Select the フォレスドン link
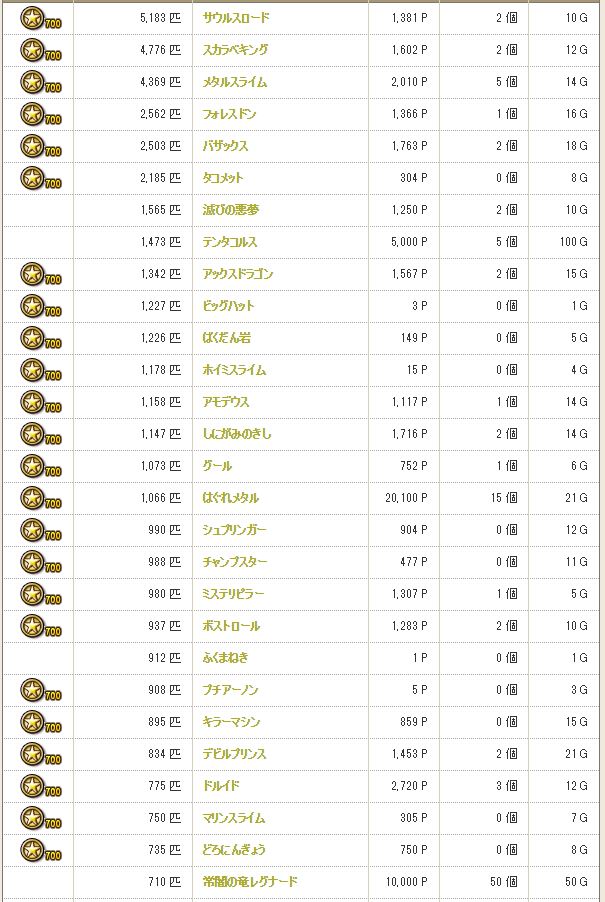 point(230,114)
